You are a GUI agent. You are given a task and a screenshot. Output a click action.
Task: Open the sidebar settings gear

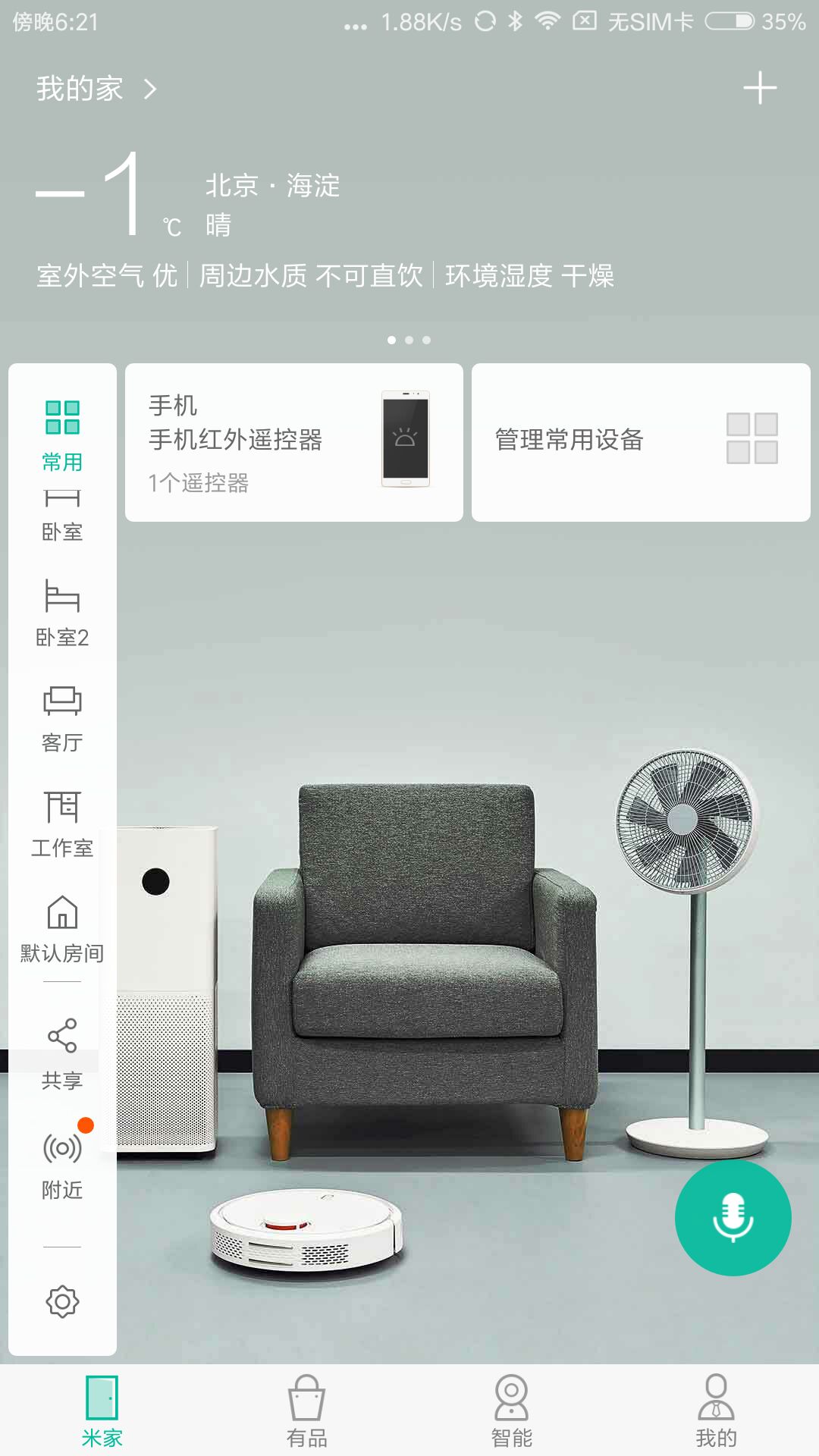coord(63,1293)
